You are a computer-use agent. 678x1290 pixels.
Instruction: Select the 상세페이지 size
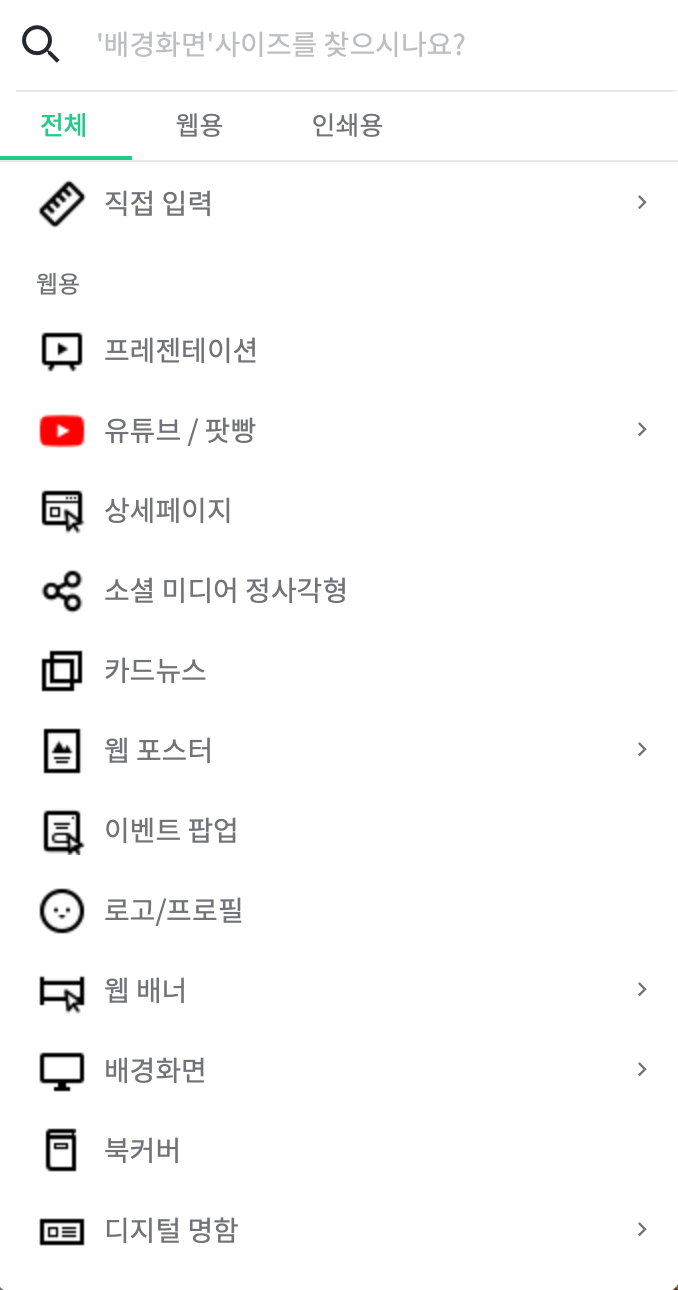(x=339, y=510)
